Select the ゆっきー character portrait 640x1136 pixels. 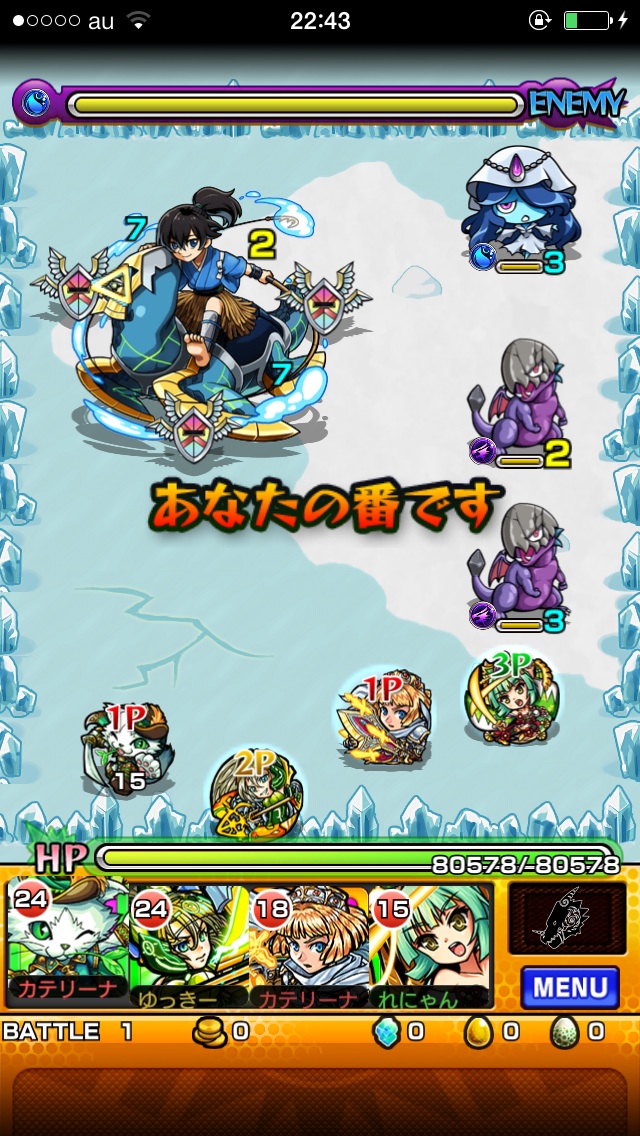point(189,943)
